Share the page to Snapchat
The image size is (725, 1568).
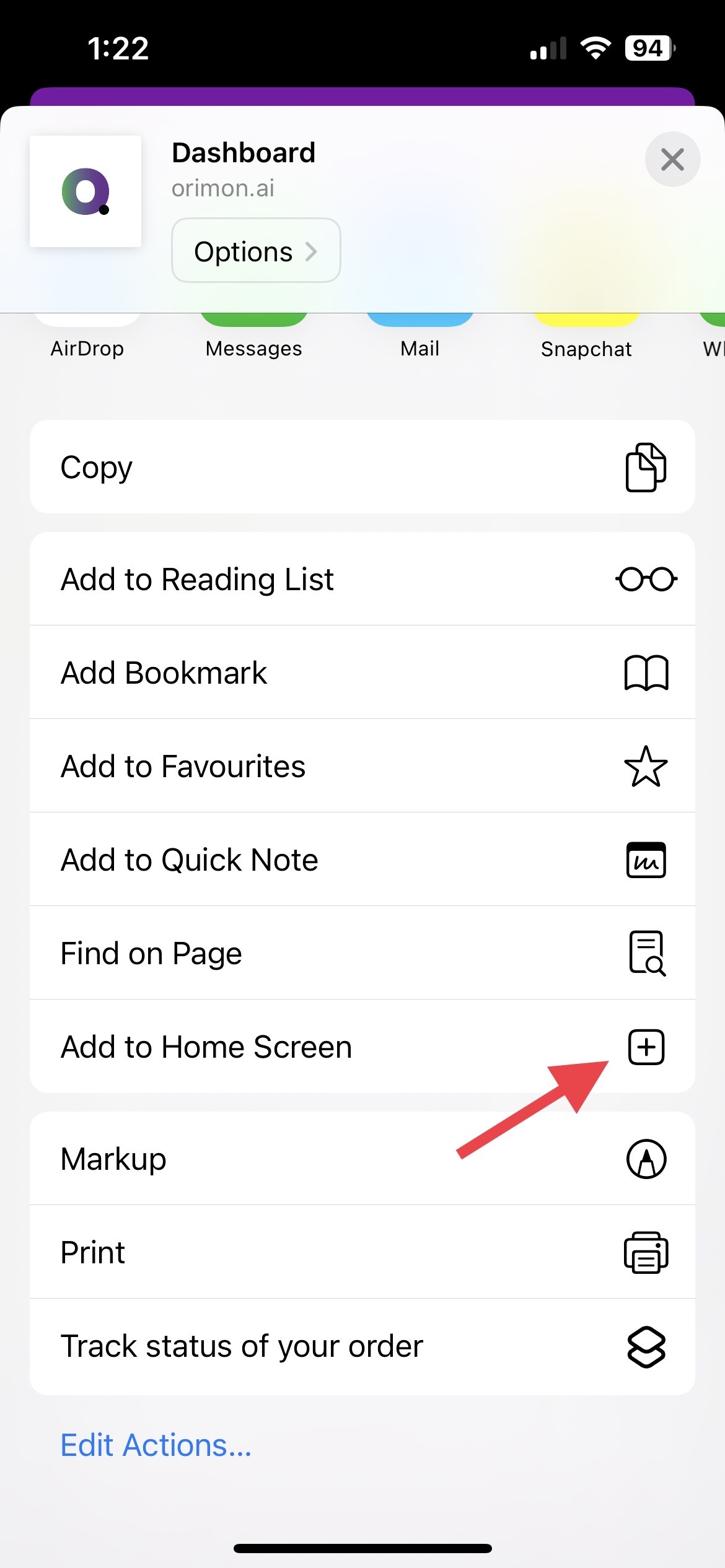[x=586, y=339]
